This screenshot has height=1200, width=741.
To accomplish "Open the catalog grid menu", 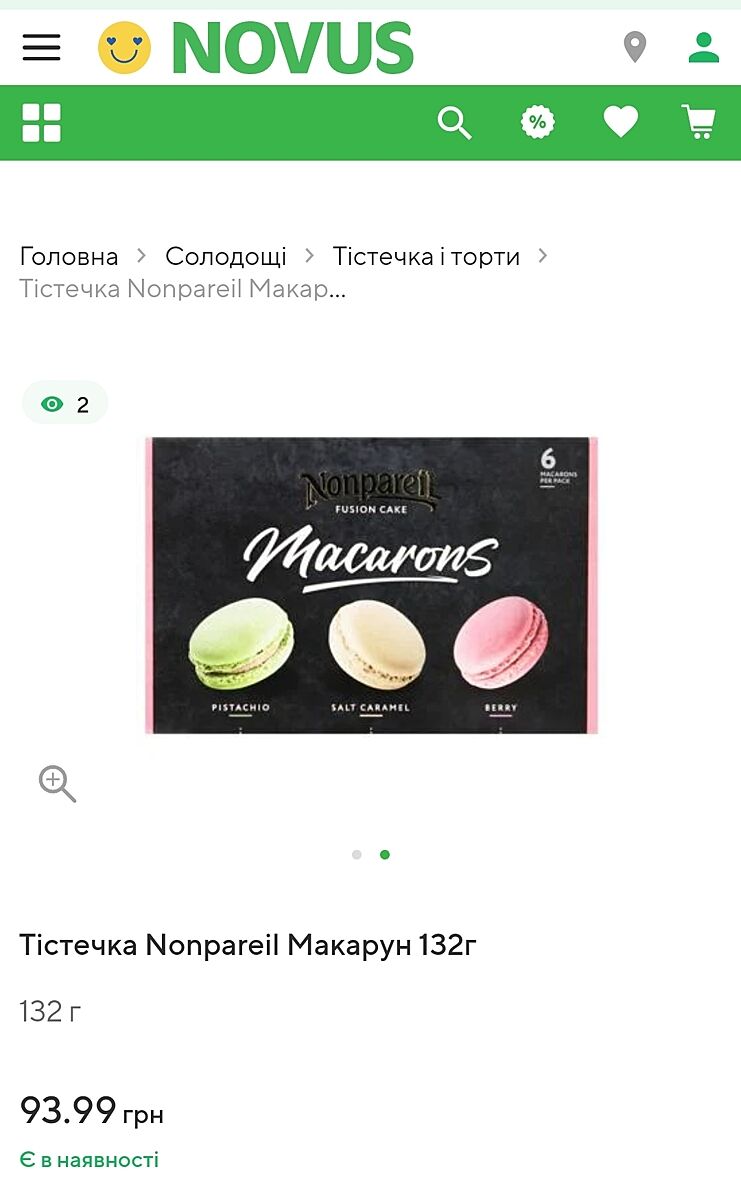I will 41,122.
